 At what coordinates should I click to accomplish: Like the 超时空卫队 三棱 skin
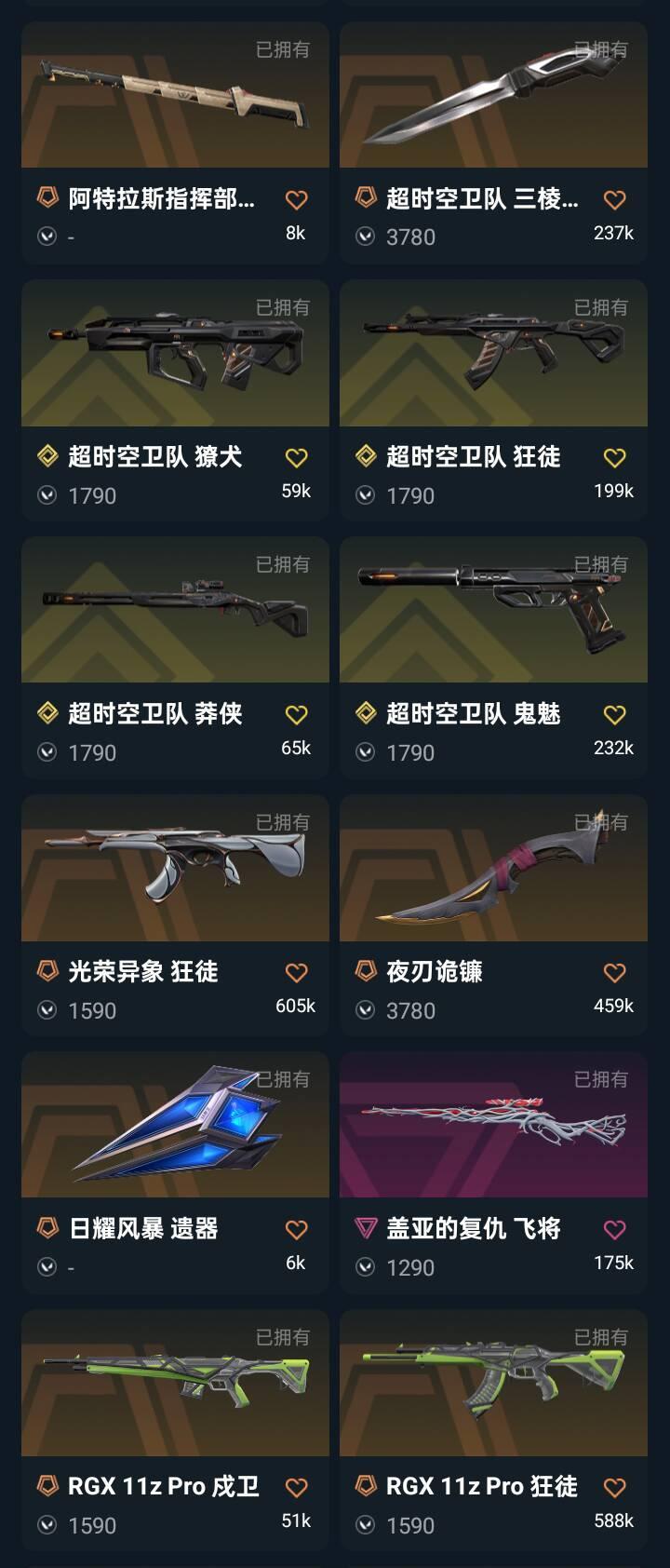point(614,200)
